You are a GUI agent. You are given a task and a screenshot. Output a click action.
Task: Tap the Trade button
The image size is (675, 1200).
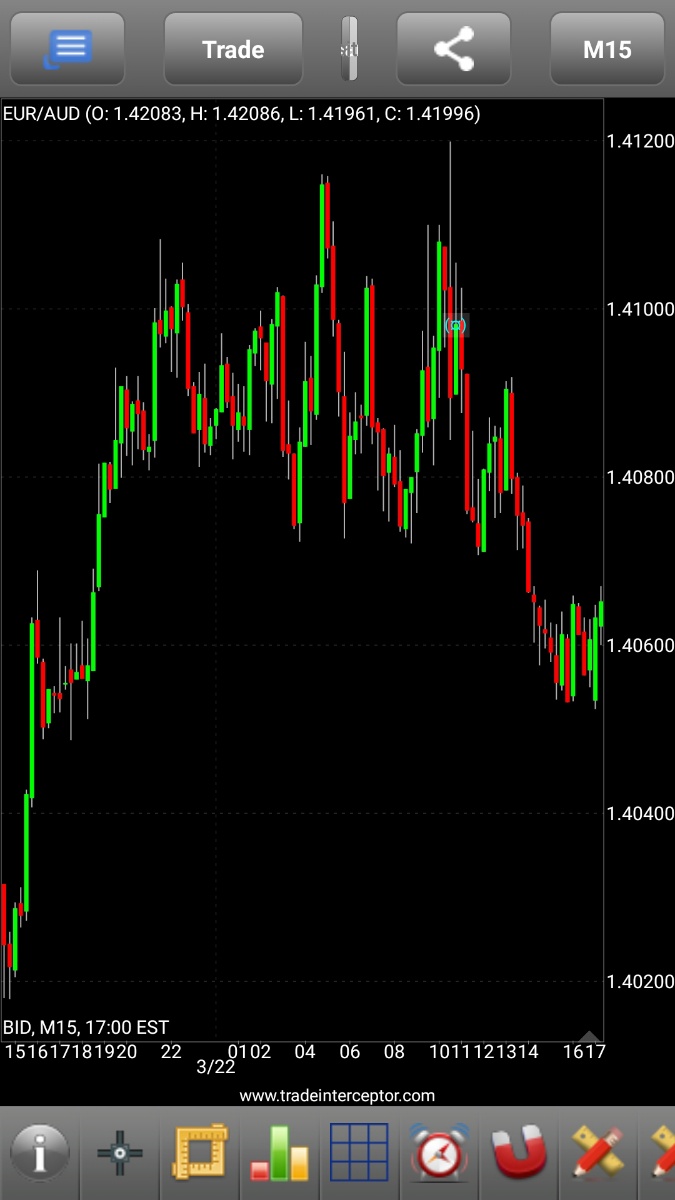tap(233, 49)
